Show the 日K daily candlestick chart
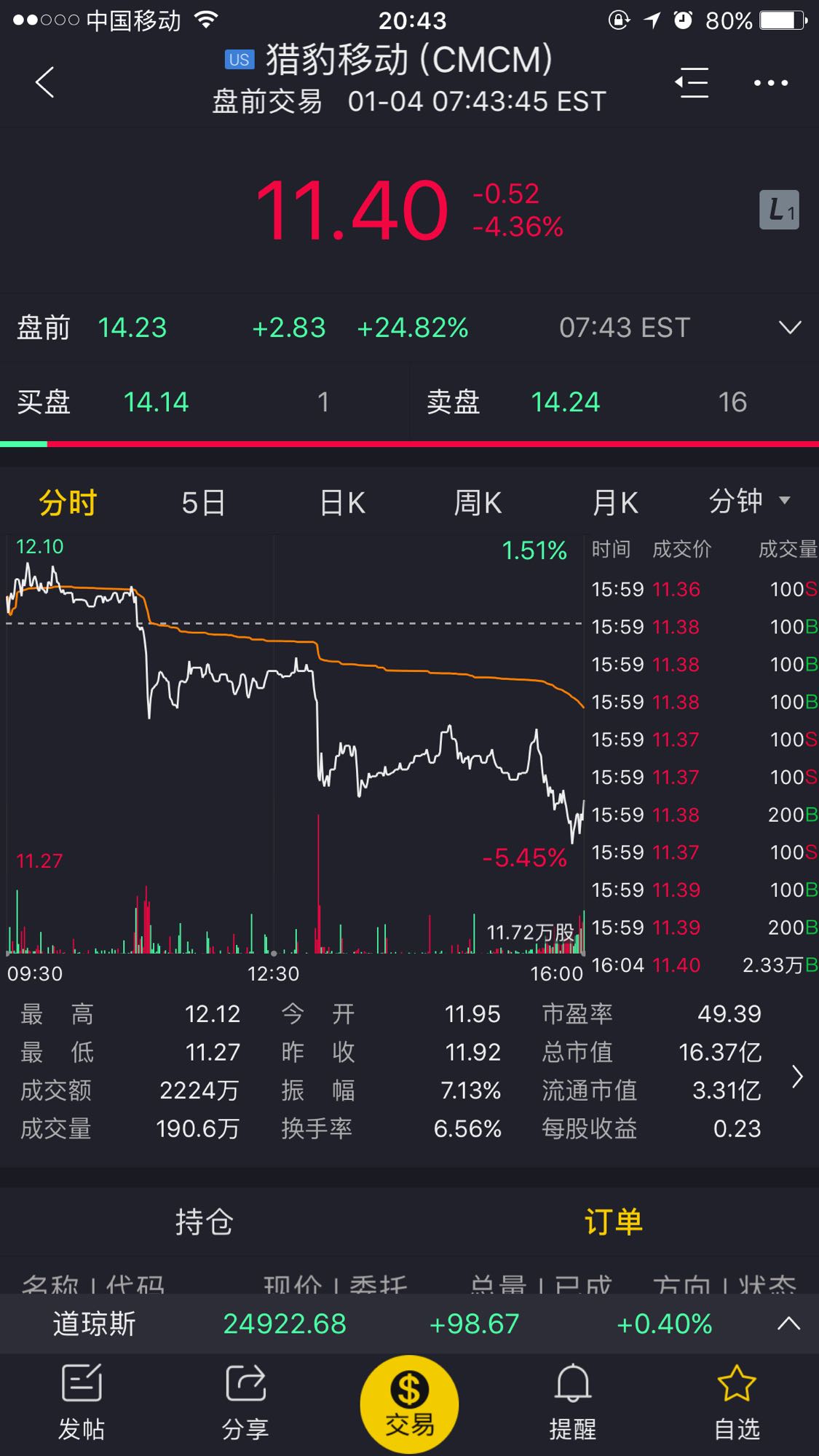The width and height of the screenshot is (819, 1456). click(342, 502)
